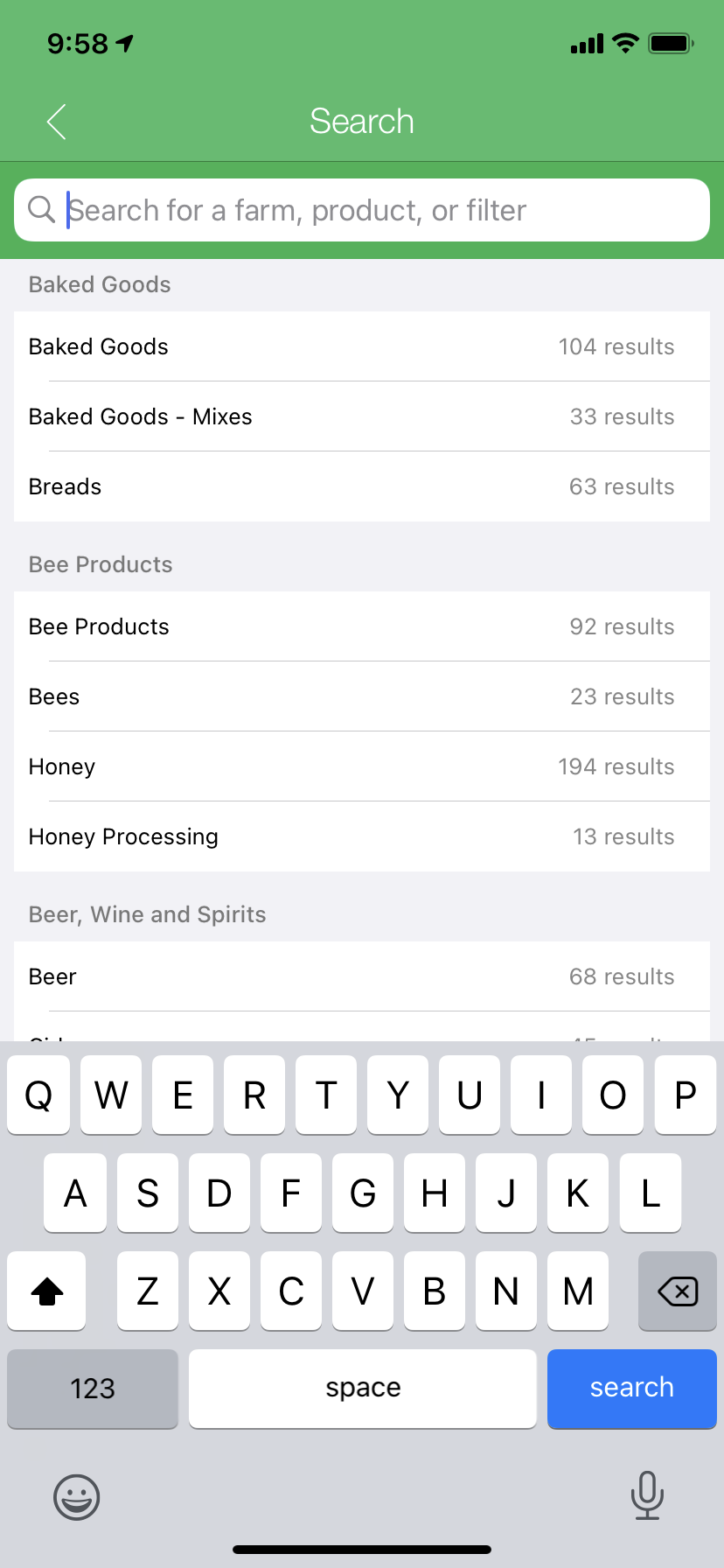Open Bee Products with 92 results

pyautogui.click(x=362, y=626)
